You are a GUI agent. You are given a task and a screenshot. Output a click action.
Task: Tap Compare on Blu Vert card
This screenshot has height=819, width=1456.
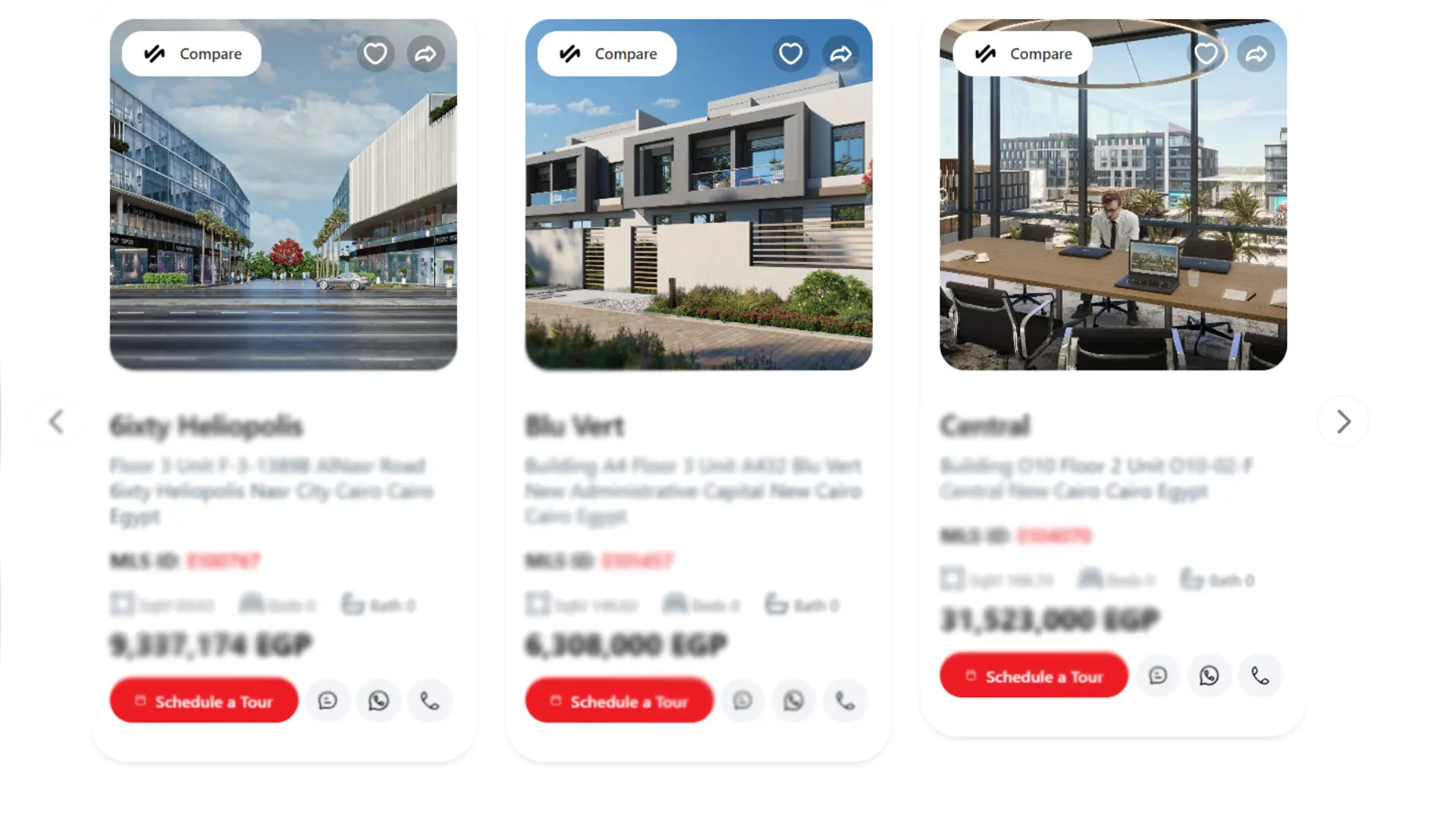(x=607, y=54)
